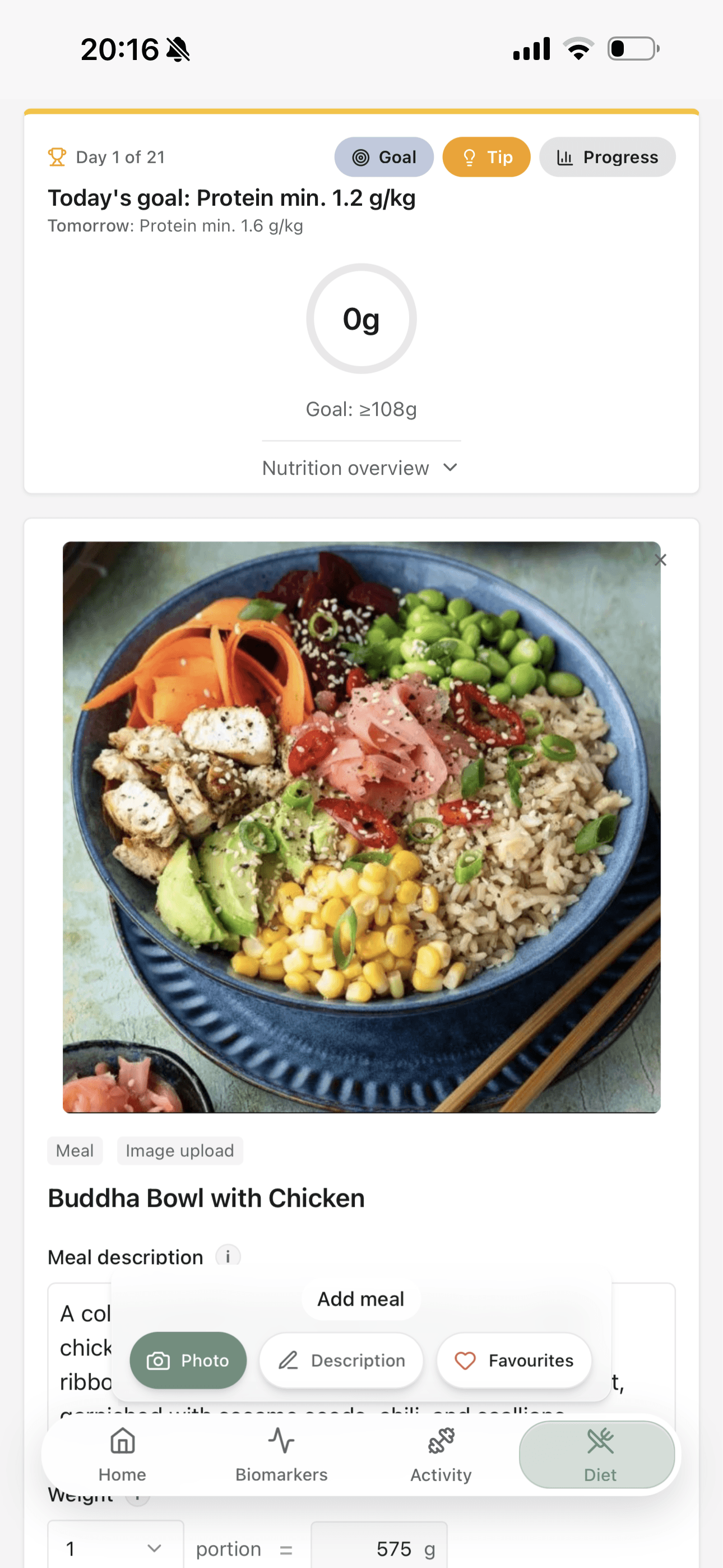
Task: Dismiss the meal photo with the X
Action: pyautogui.click(x=661, y=559)
